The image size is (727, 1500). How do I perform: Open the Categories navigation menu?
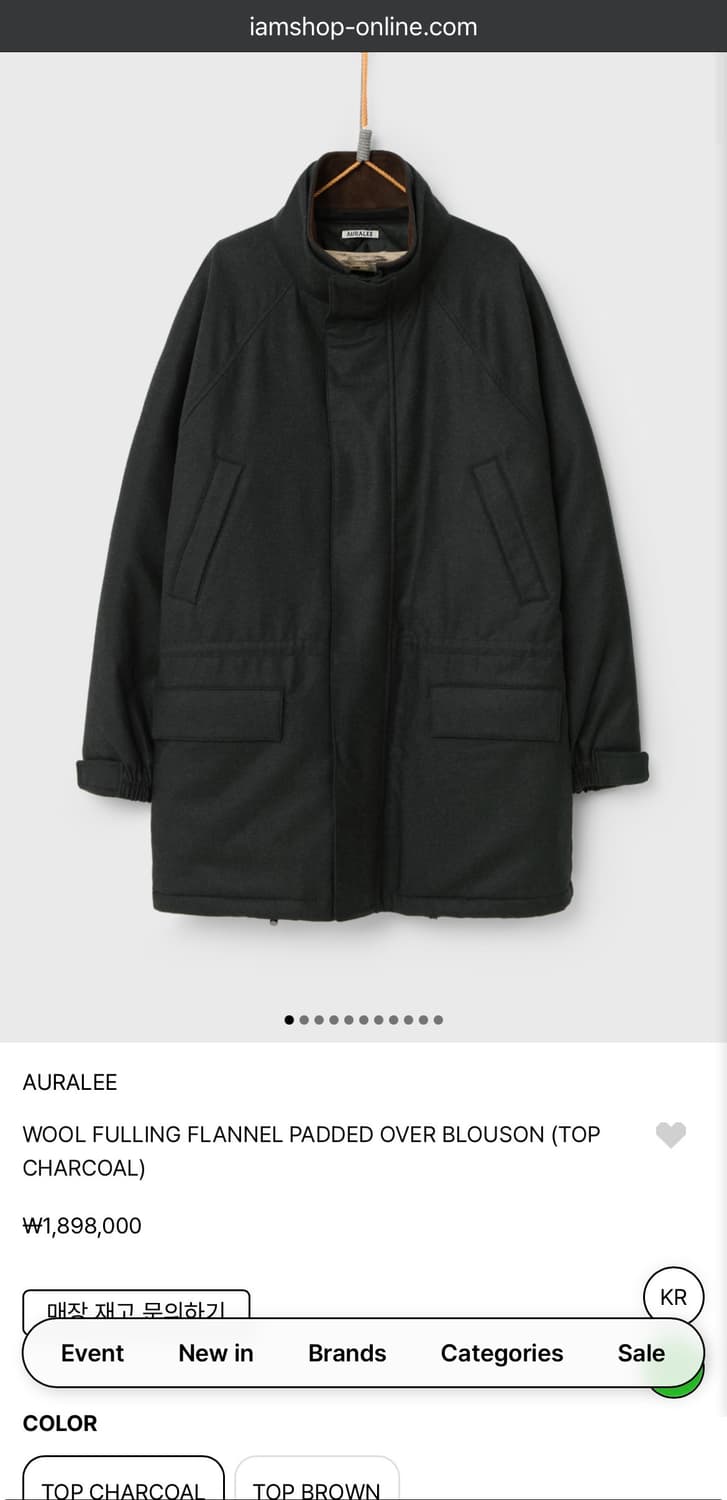point(501,1353)
